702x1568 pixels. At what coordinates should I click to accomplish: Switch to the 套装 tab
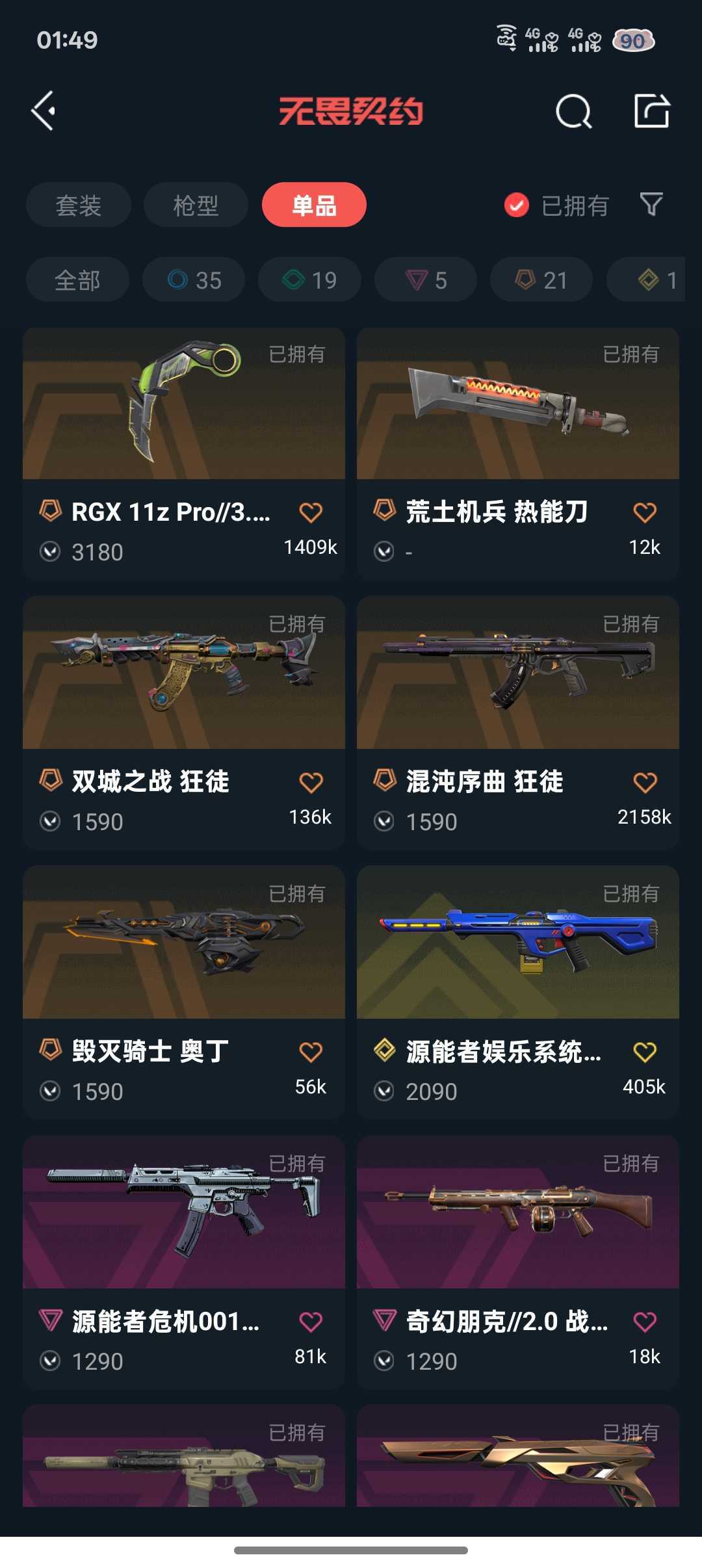(79, 205)
